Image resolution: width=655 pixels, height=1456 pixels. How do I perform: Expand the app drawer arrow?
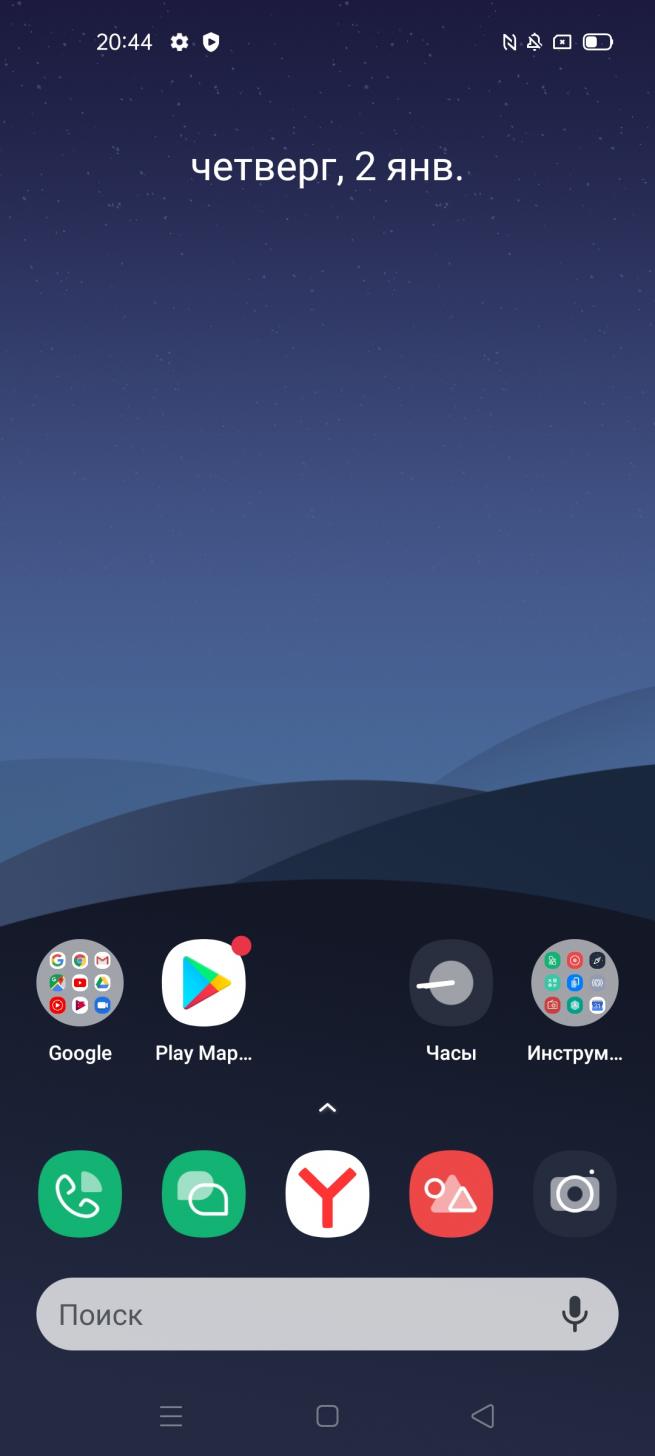coord(327,1108)
